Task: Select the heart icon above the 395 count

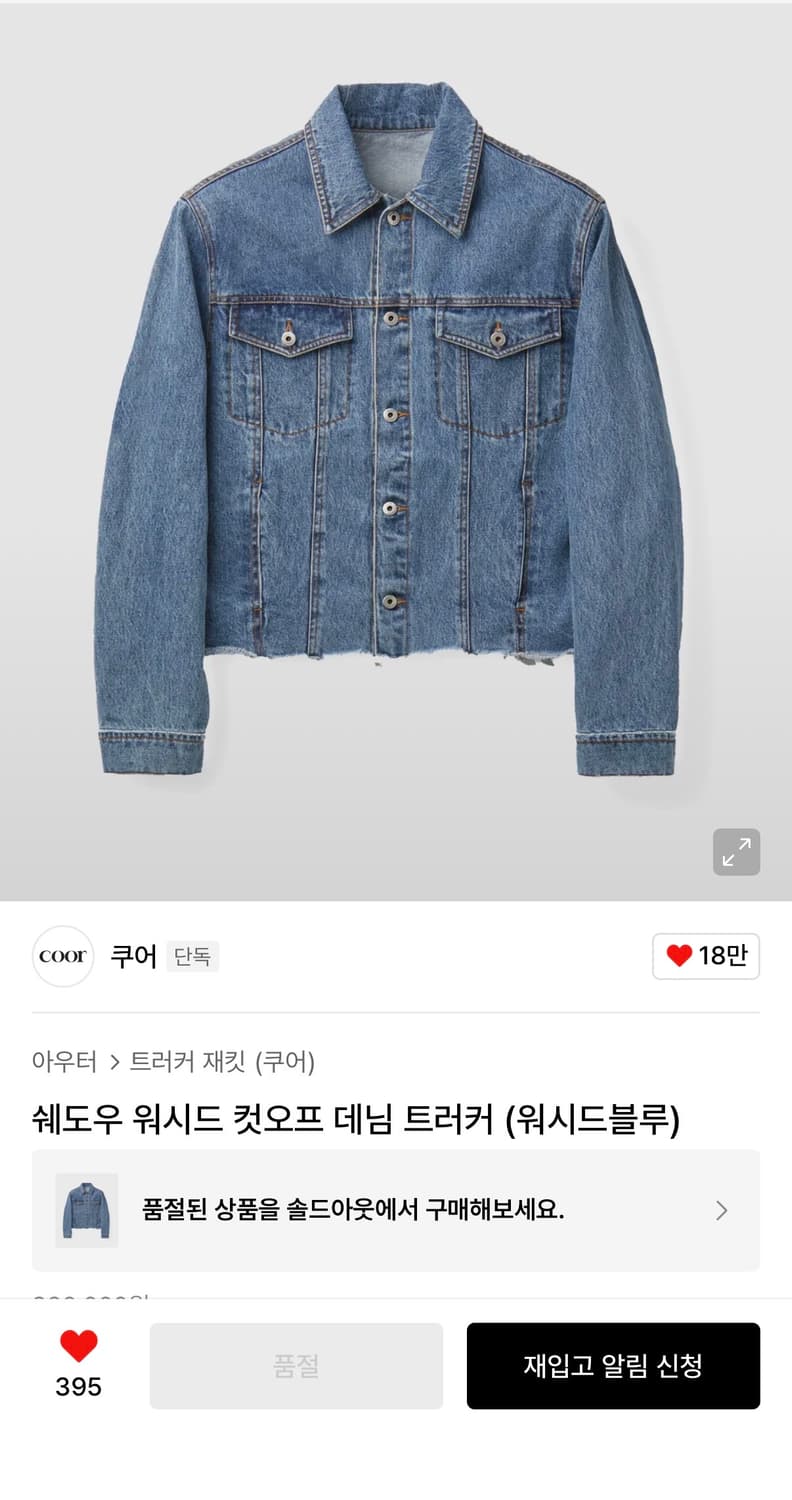Action: point(77,1347)
